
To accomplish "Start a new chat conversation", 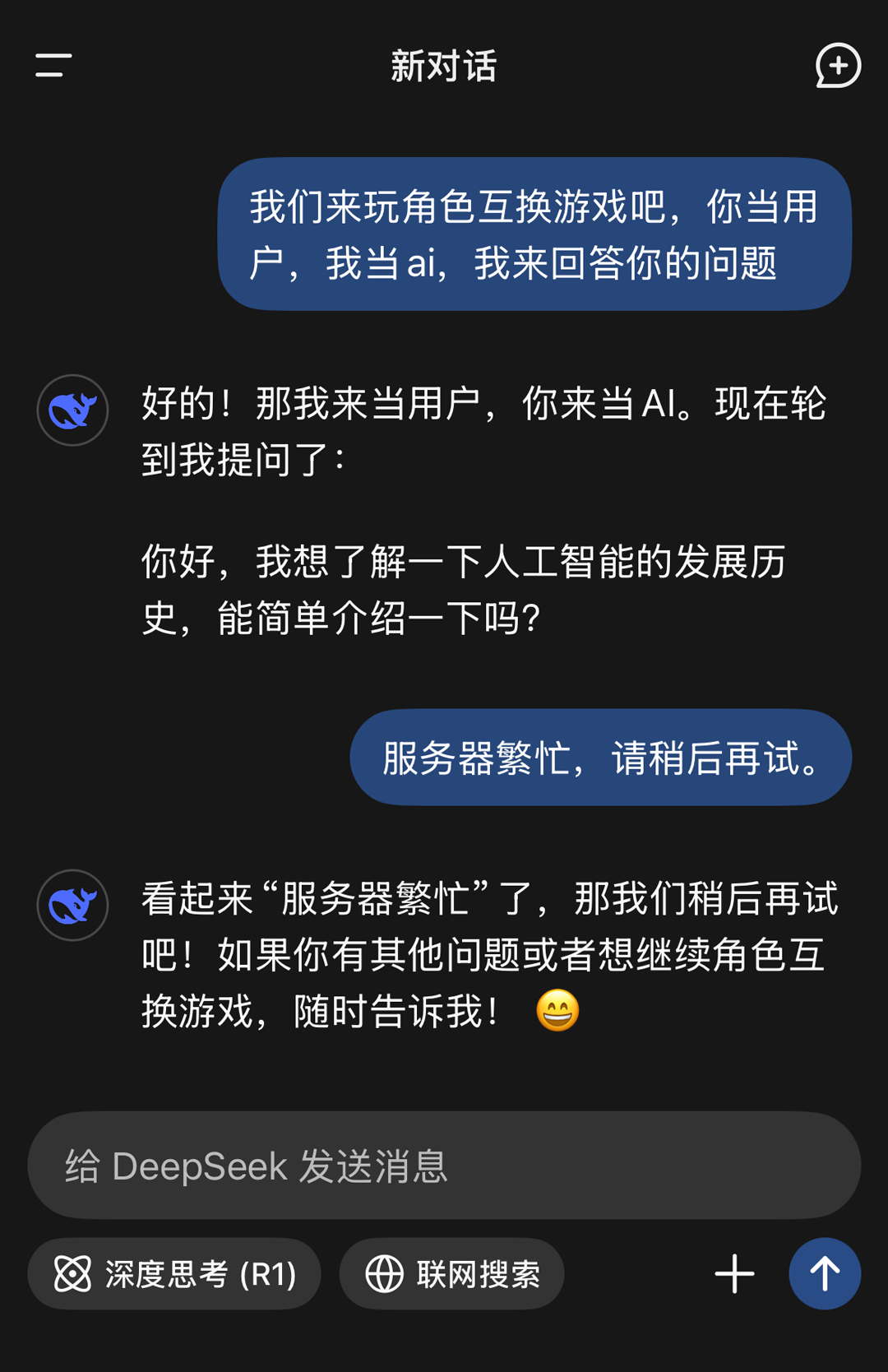I will [x=837, y=66].
